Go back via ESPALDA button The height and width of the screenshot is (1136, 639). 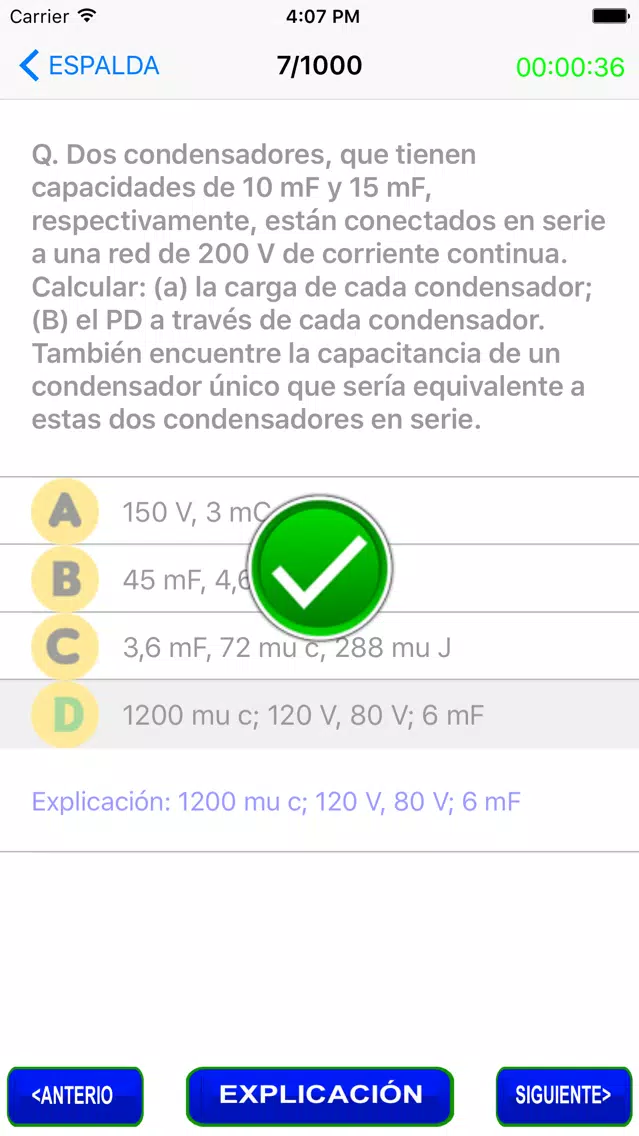click(88, 66)
